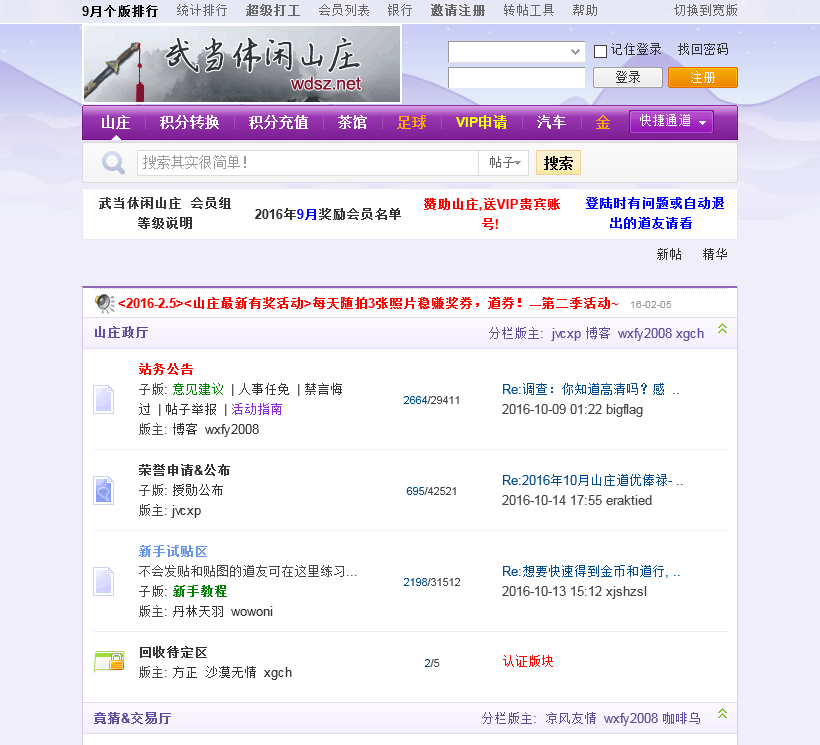Screen dimensions: 820x745
Task: Open the 帖子 search type selector
Action: (507, 163)
